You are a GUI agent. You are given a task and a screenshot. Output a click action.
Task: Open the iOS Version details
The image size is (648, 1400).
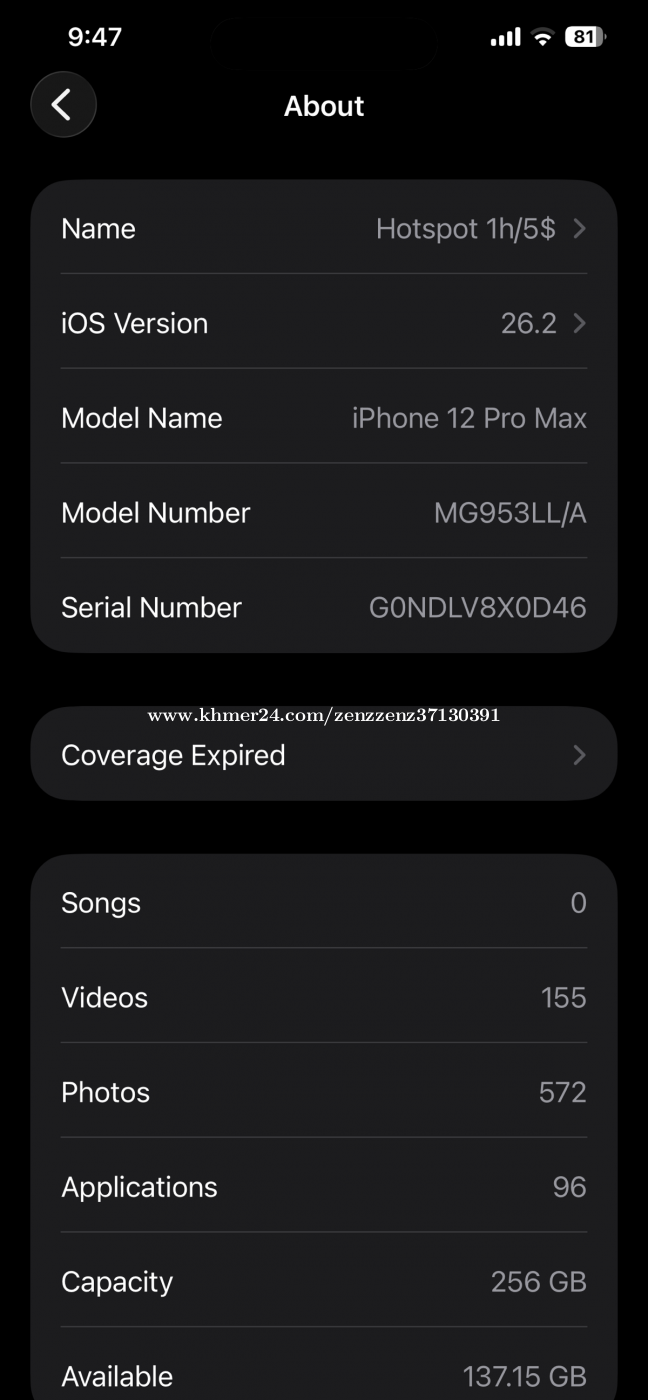[323, 323]
